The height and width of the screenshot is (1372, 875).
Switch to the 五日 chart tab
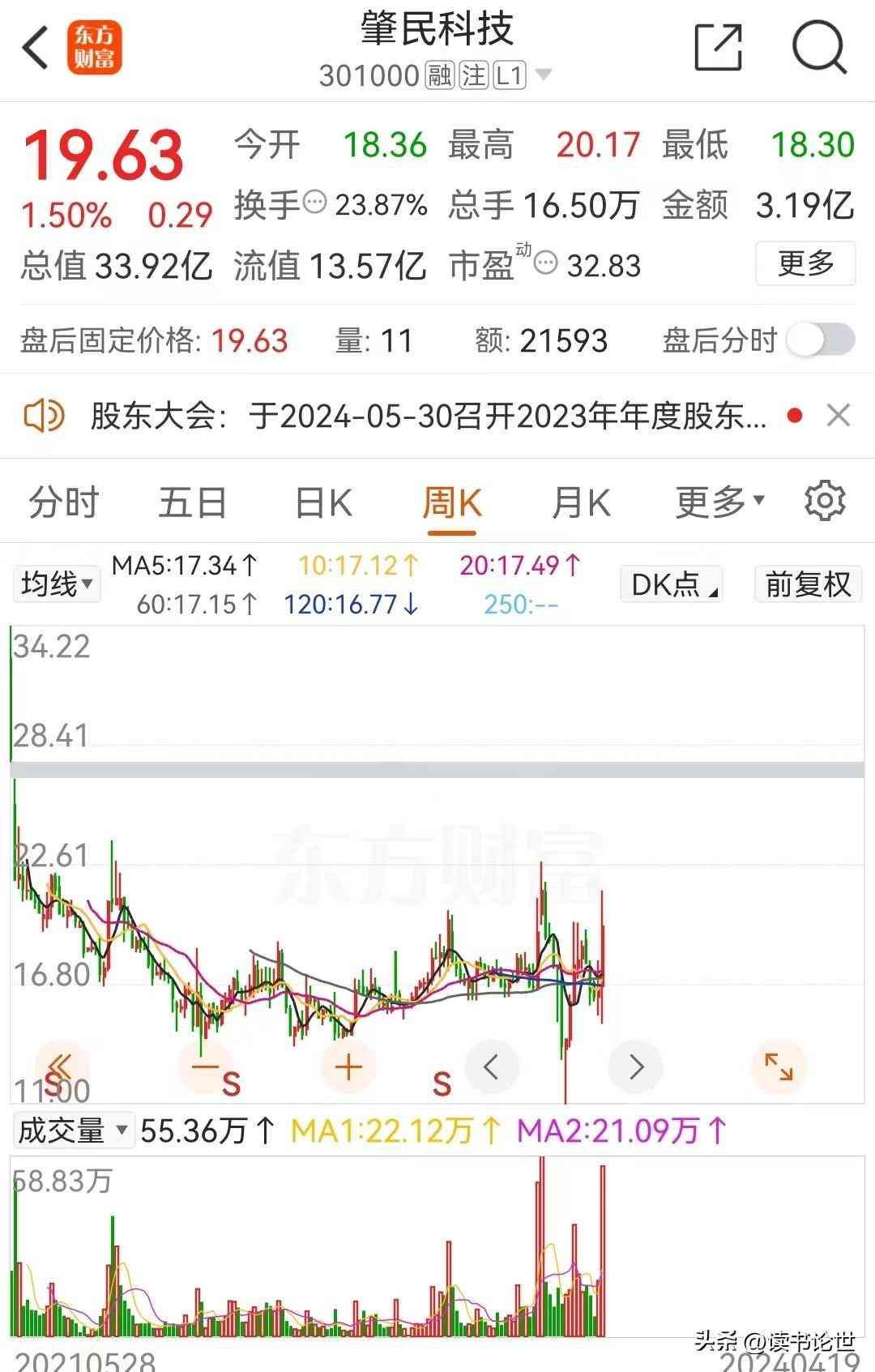coord(192,502)
